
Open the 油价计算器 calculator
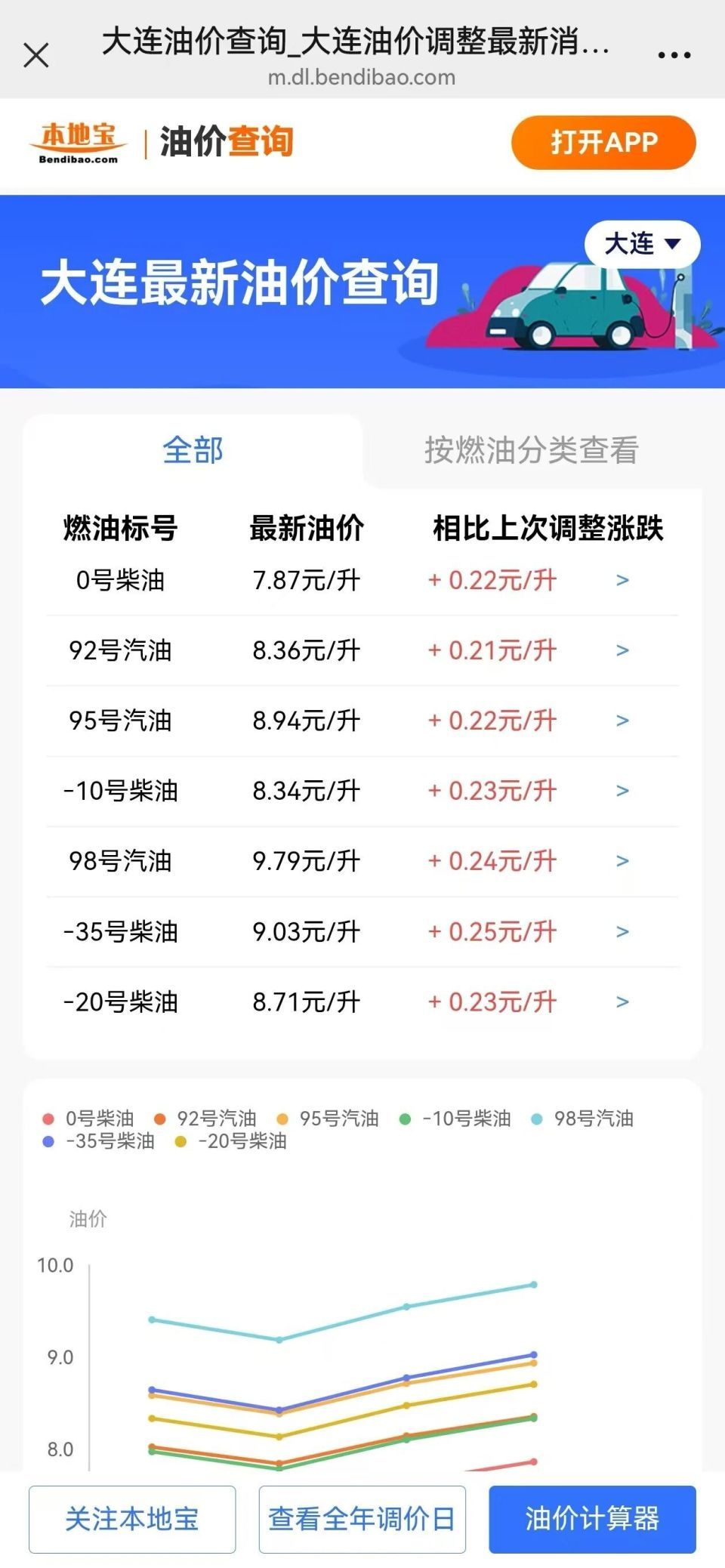pyautogui.click(x=592, y=1520)
